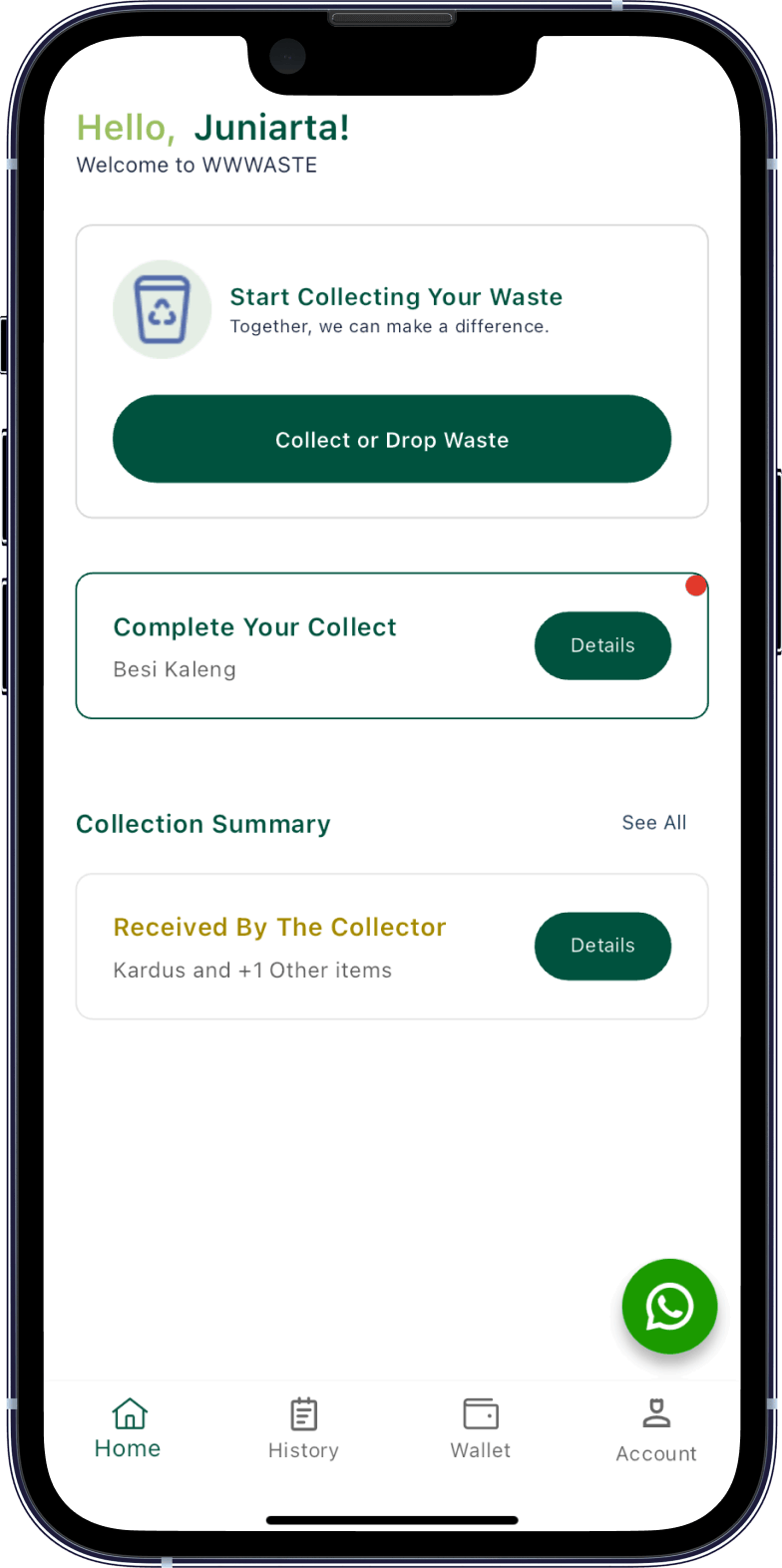This screenshot has width=782, height=1568.
Task: View Details of Received By The Collector
Action: point(602,946)
